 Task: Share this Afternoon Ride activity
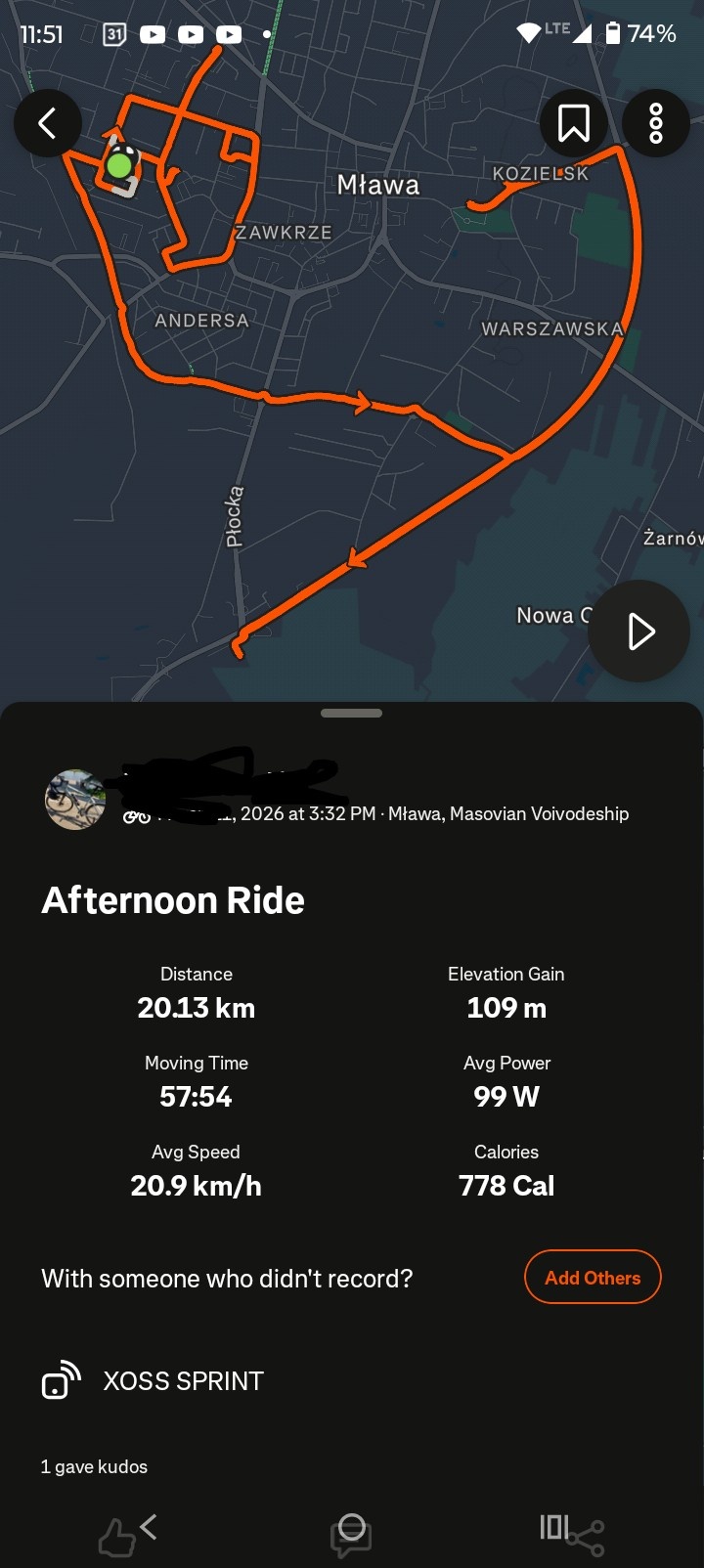pyautogui.click(x=586, y=1538)
